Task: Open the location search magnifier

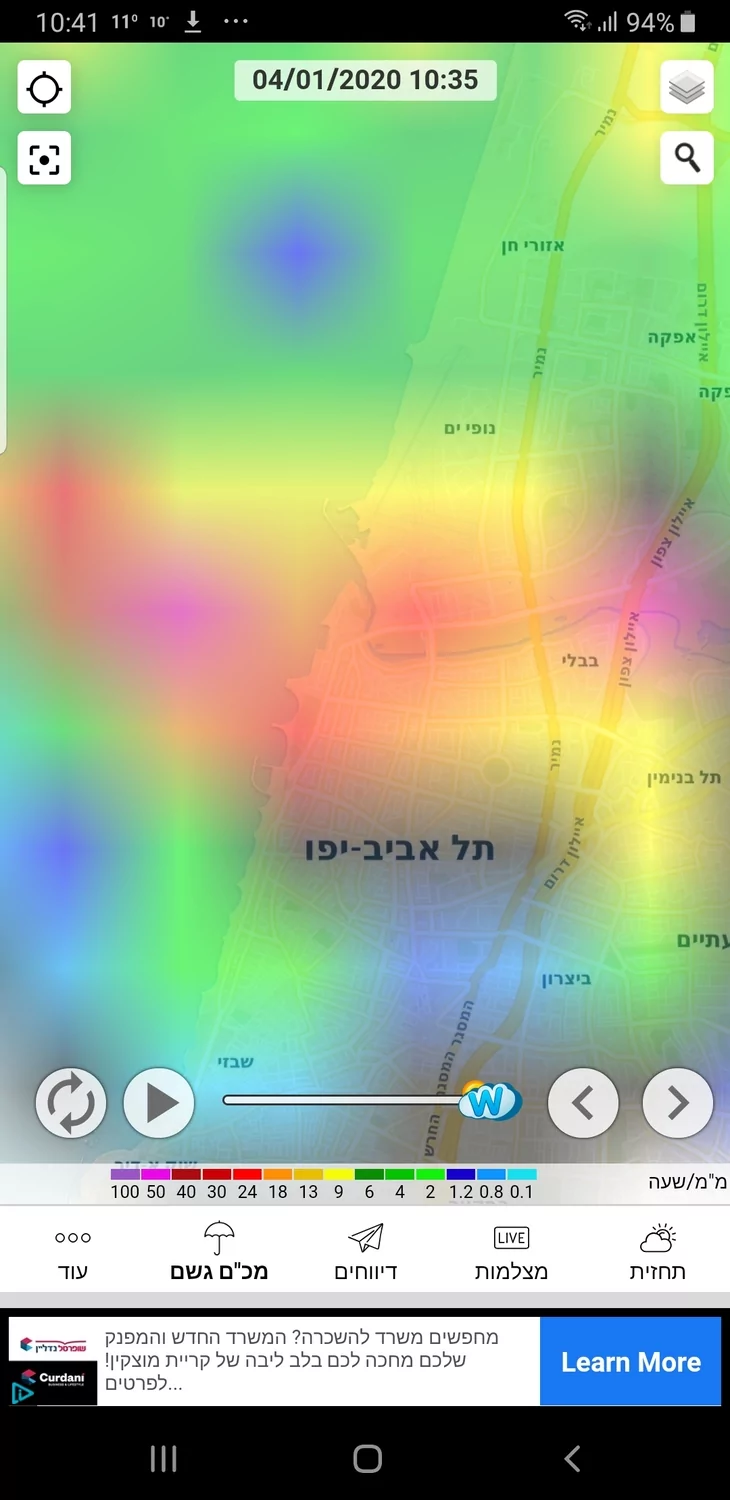Action: pyautogui.click(x=686, y=158)
